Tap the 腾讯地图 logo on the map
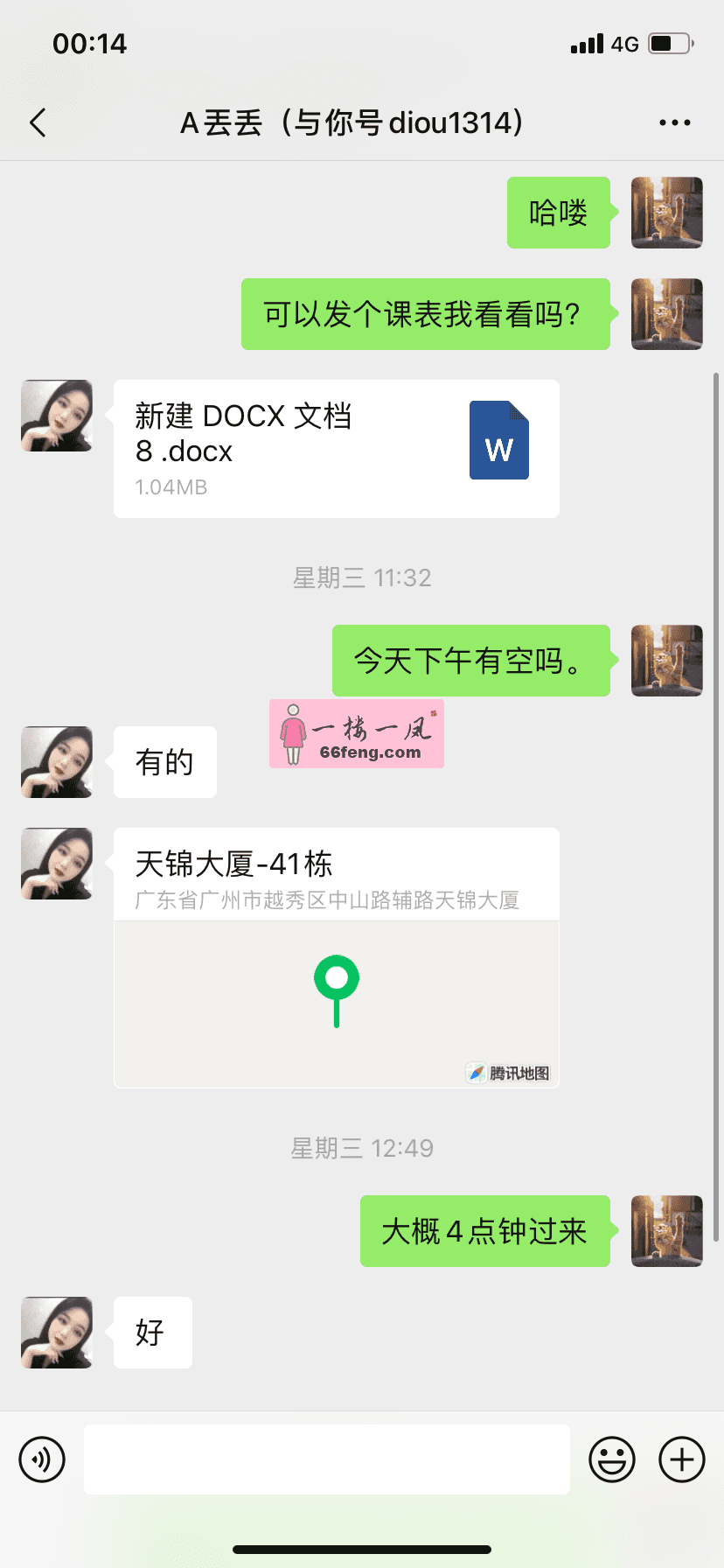 click(x=509, y=1073)
